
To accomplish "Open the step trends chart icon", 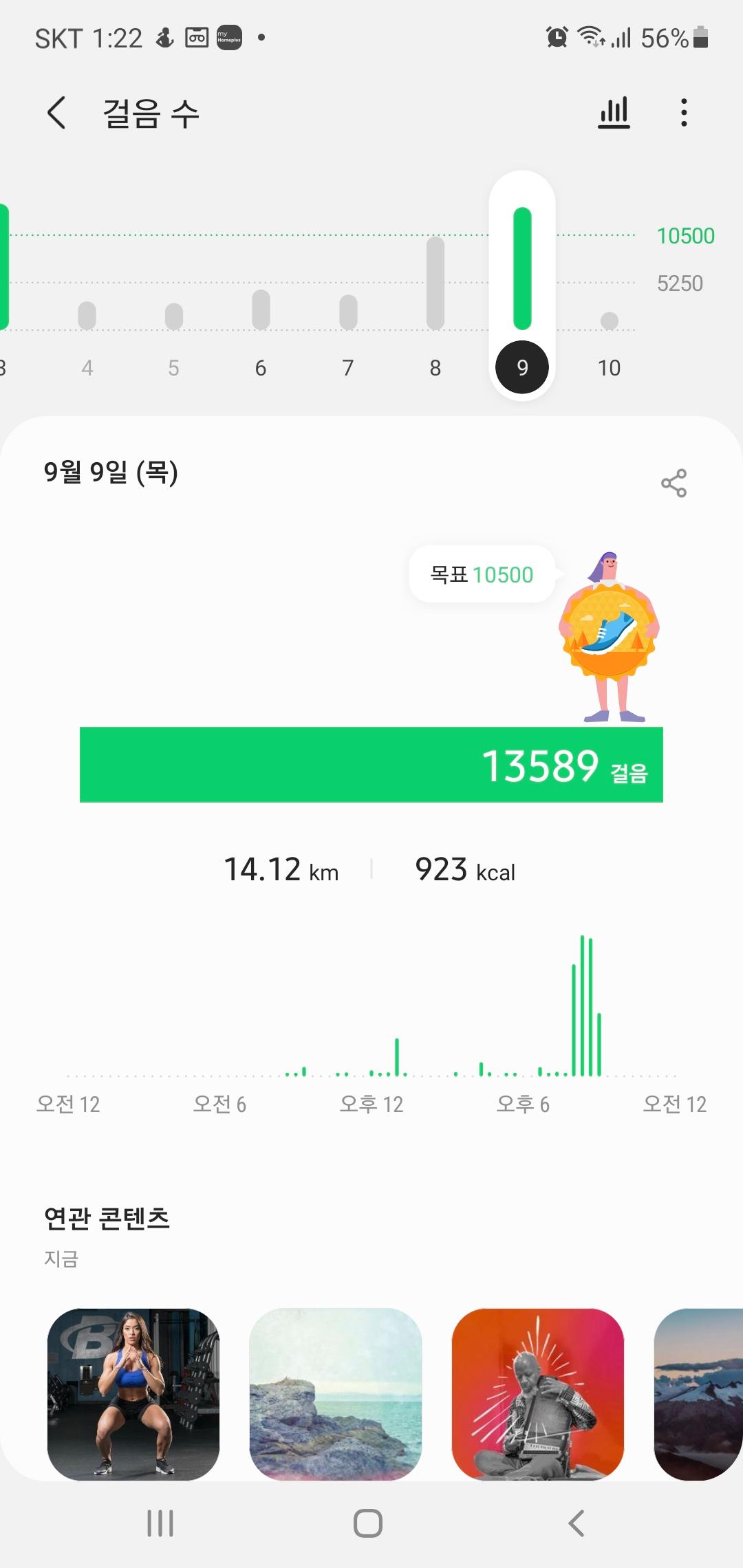I will coord(614,113).
